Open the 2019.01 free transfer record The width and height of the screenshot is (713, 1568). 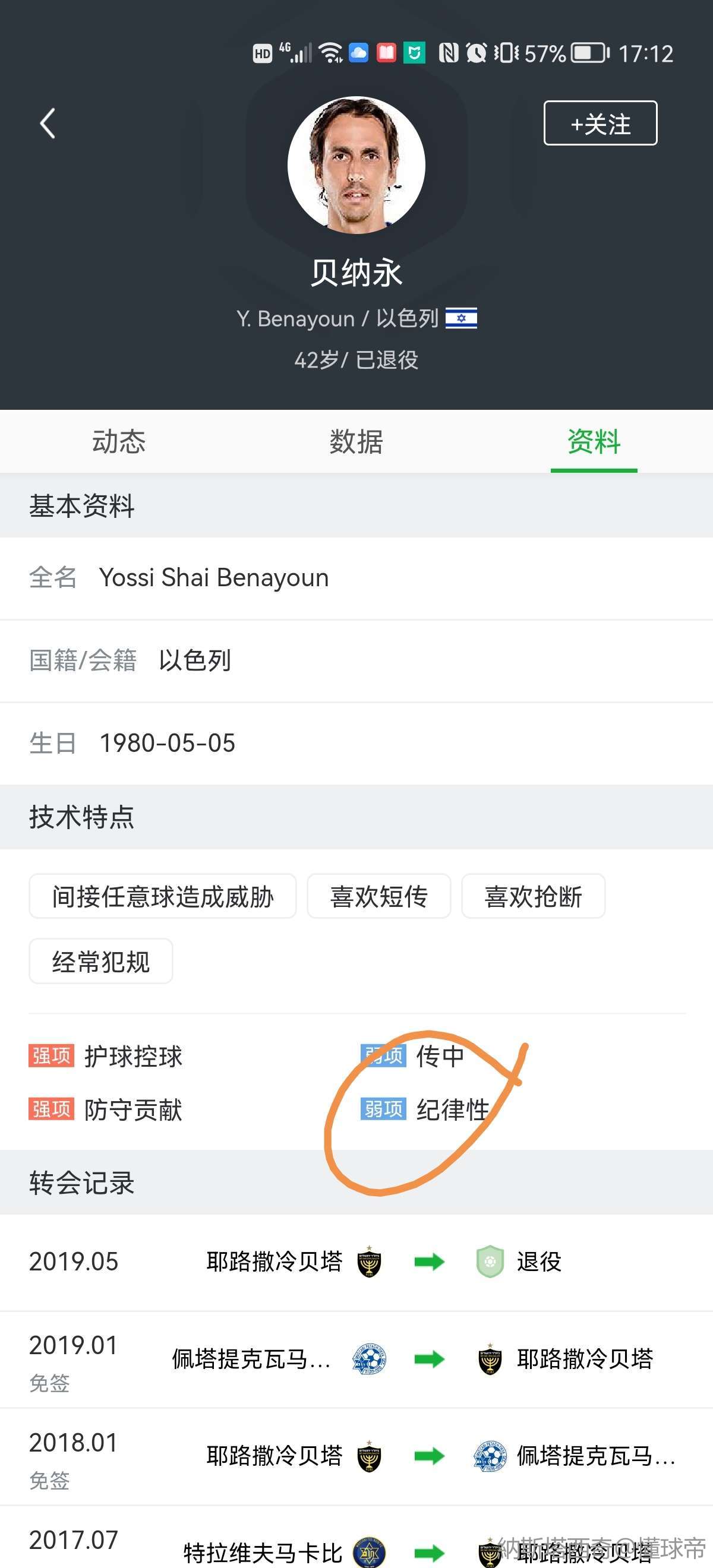[x=356, y=1359]
